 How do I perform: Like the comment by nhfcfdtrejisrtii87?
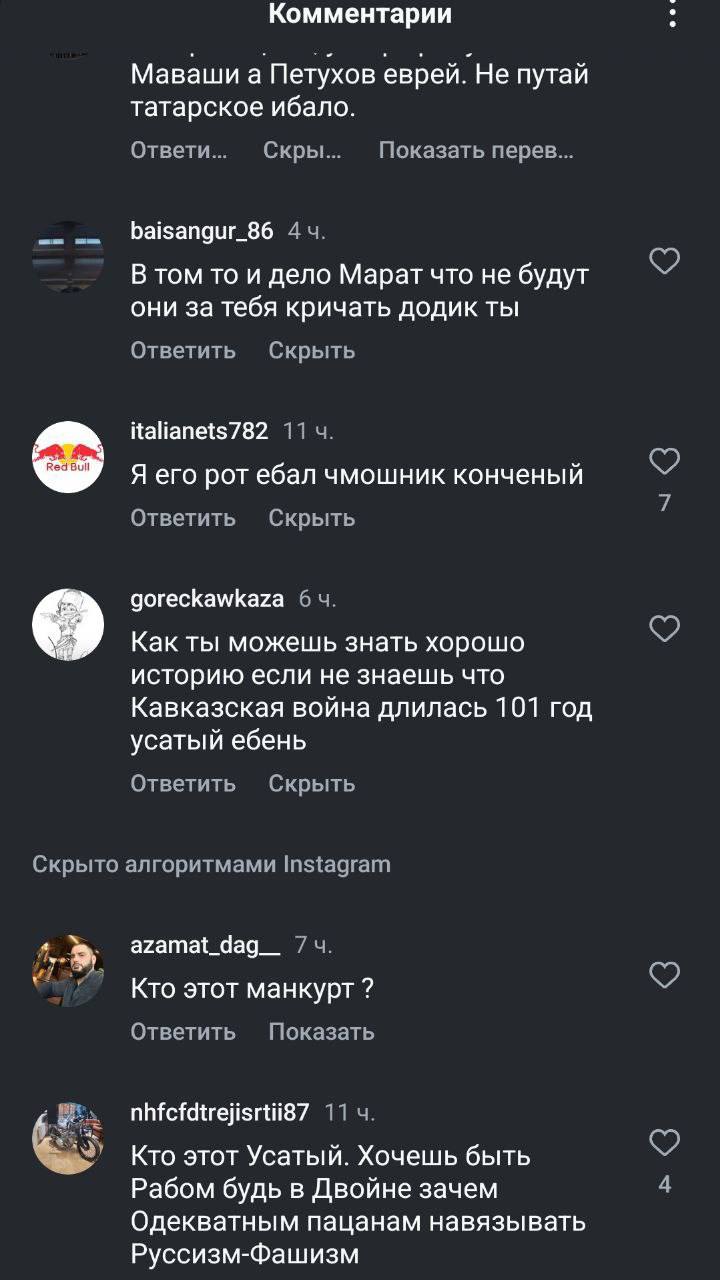tap(665, 1142)
